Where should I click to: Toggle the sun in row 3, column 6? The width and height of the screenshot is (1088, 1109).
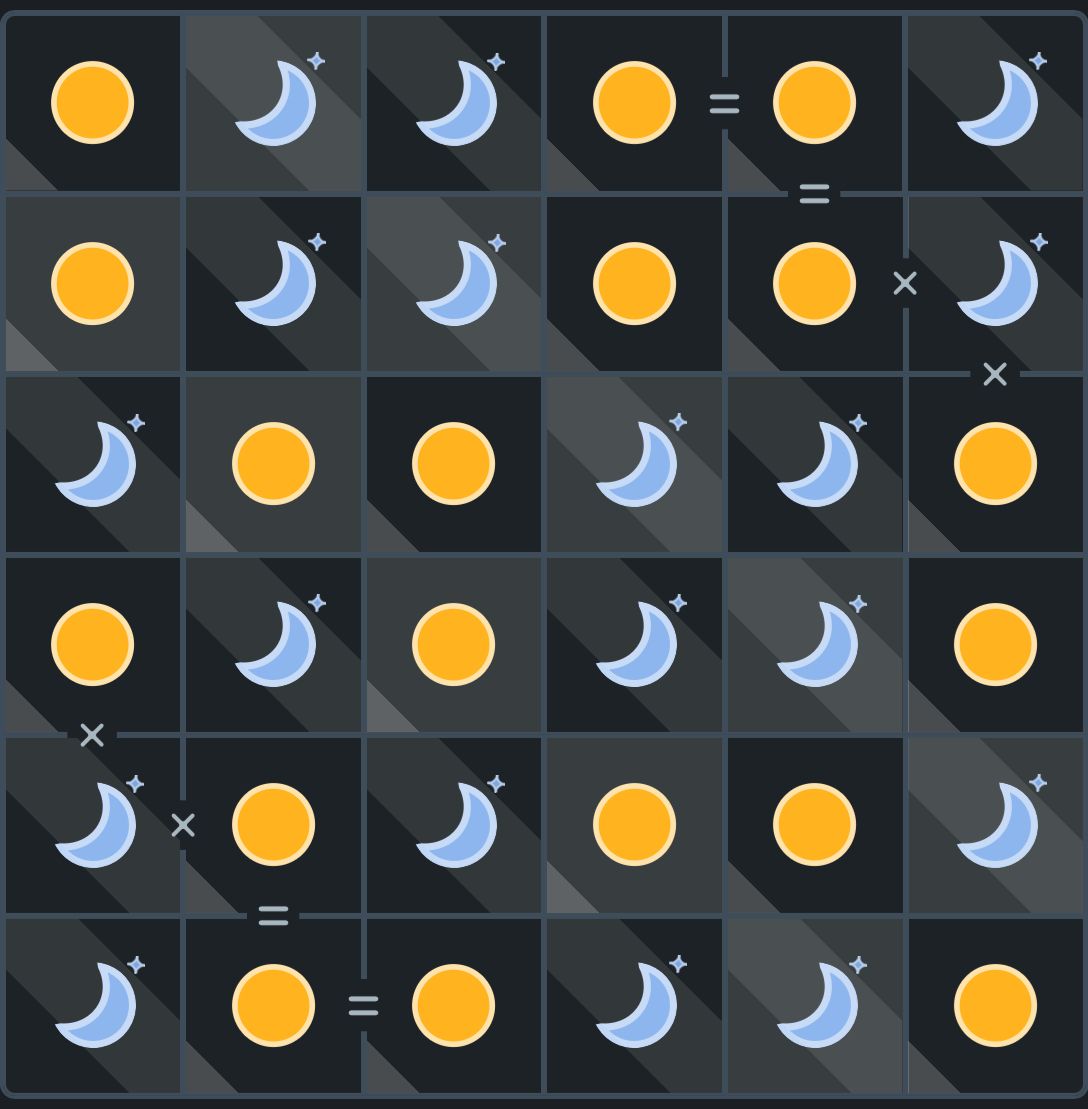tap(995, 464)
